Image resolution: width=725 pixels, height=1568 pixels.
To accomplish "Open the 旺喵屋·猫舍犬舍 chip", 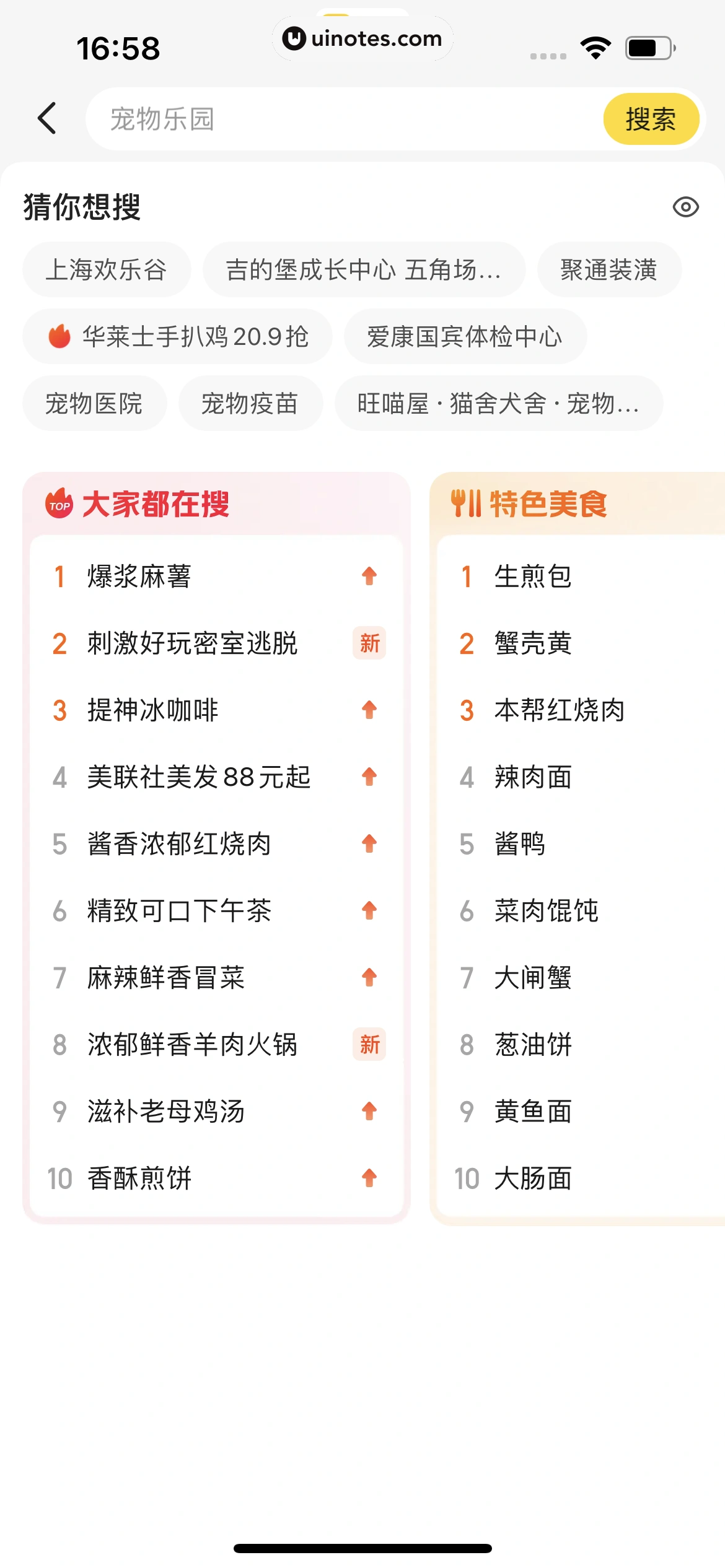I will (x=498, y=403).
